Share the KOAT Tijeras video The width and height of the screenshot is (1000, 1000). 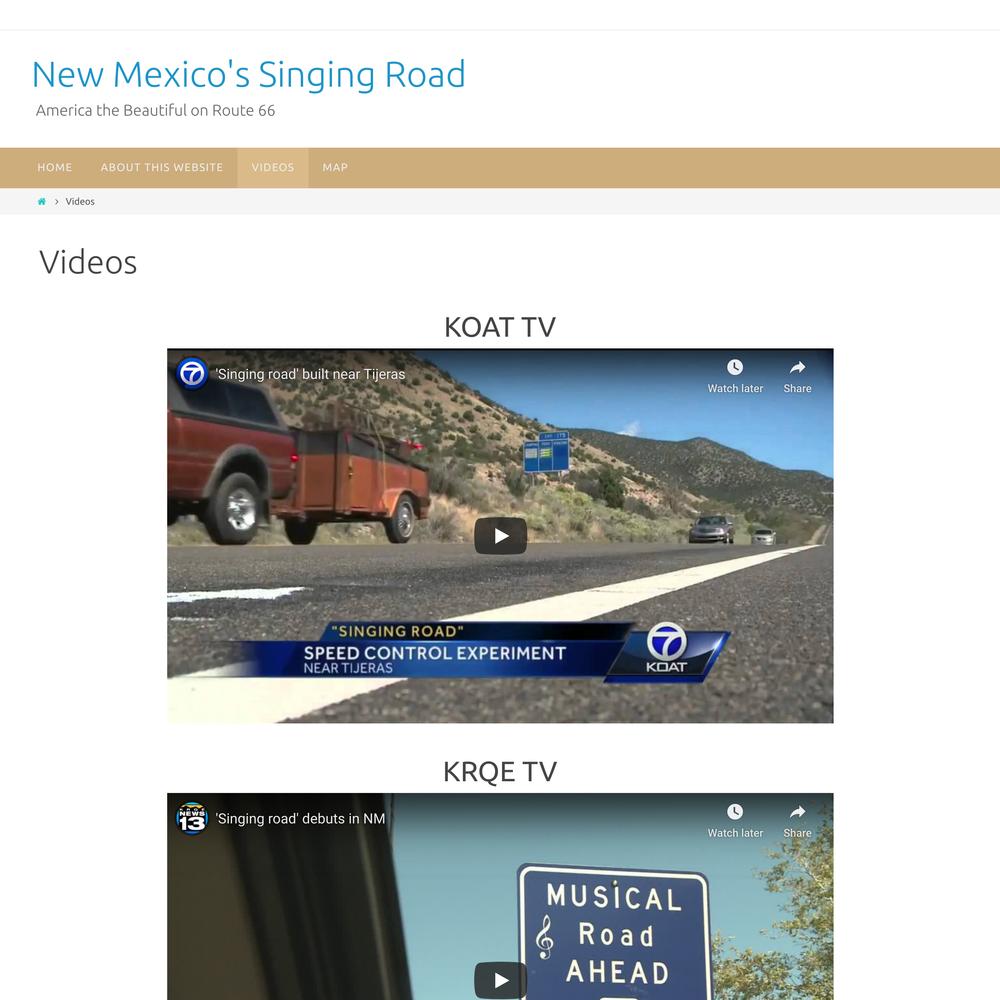pos(797,375)
